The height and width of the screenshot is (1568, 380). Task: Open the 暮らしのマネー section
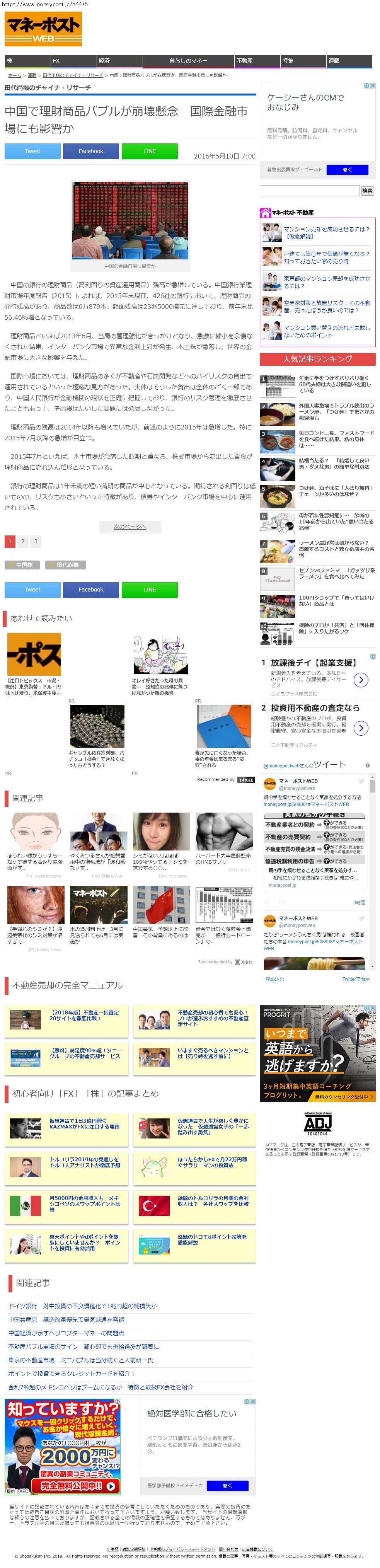click(x=188, y=61)
